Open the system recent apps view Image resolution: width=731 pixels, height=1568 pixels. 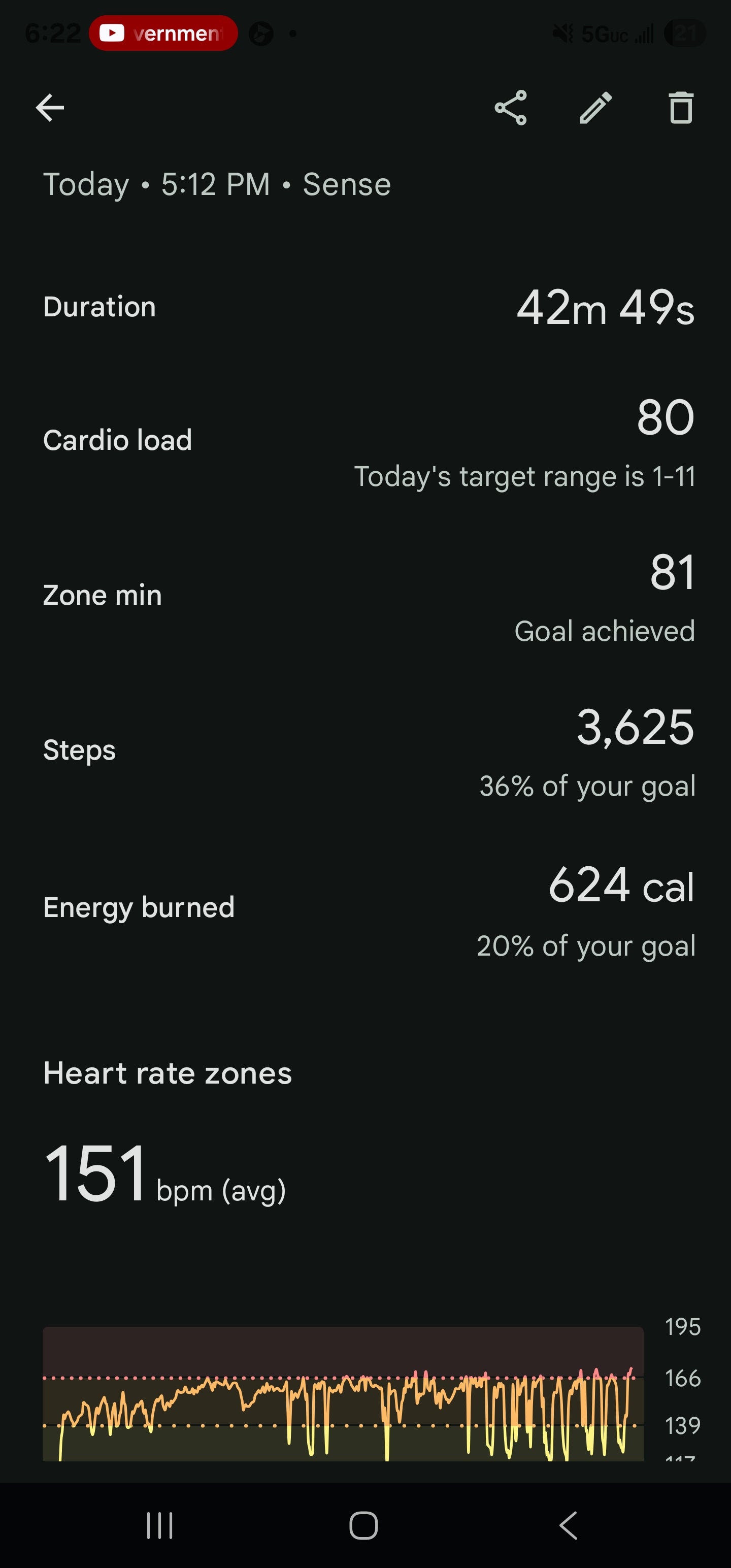(160, 1525)
